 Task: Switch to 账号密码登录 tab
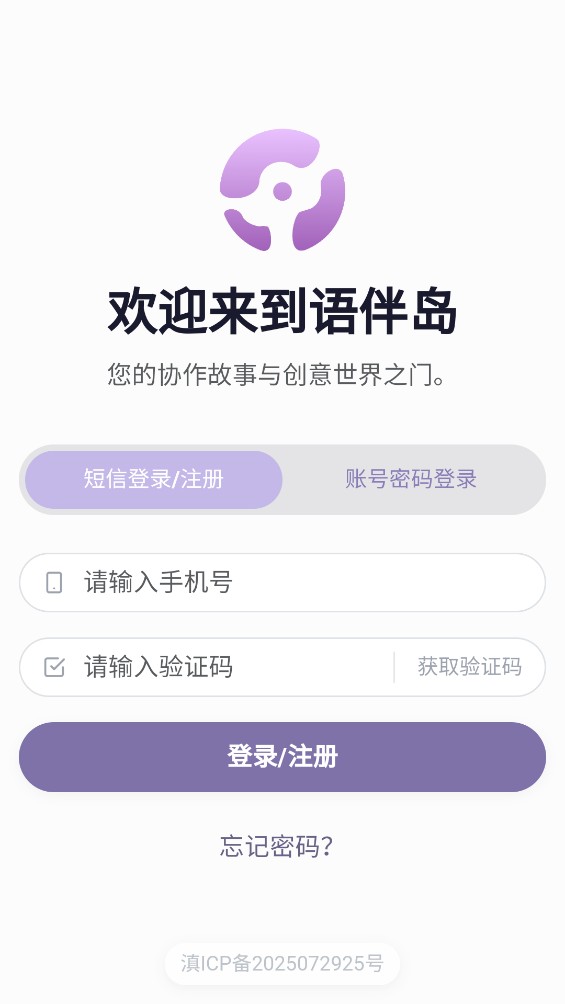point(411,480)
